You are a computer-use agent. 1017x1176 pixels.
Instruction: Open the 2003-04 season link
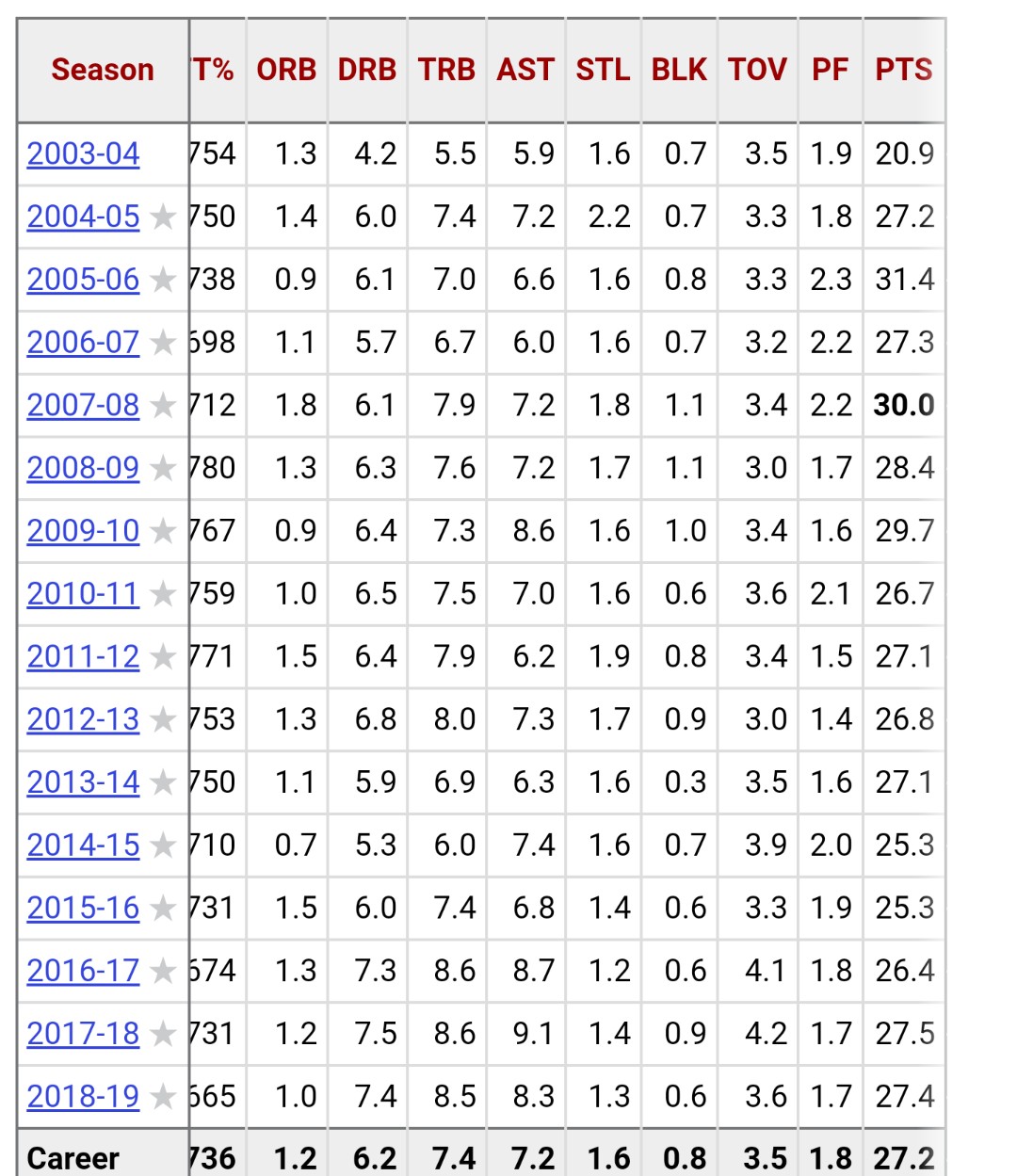[x=83, y=153]
